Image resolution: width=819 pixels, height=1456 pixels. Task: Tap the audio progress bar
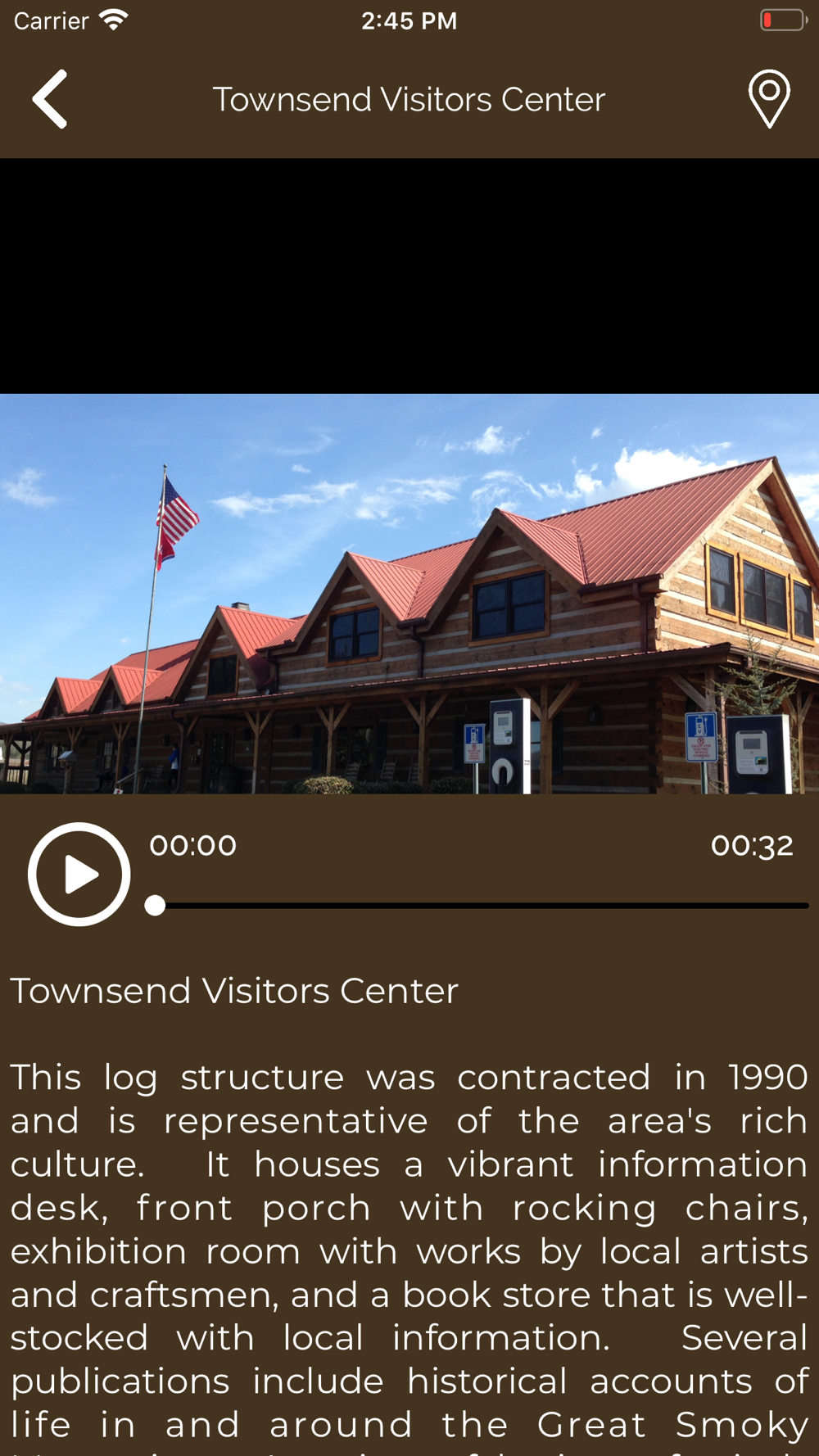482,906
